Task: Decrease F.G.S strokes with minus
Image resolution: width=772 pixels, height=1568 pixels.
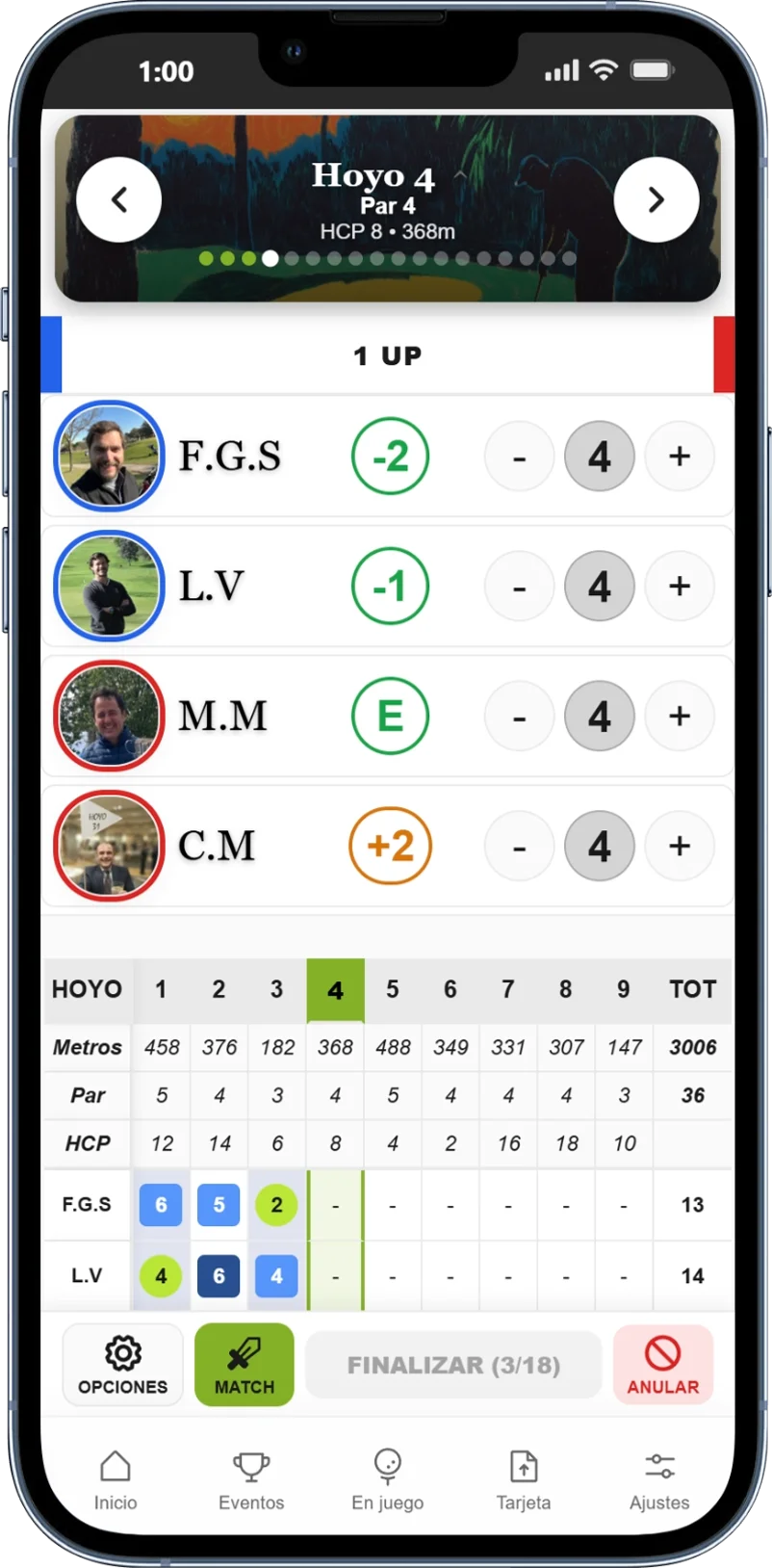Action: pos(519,457)
